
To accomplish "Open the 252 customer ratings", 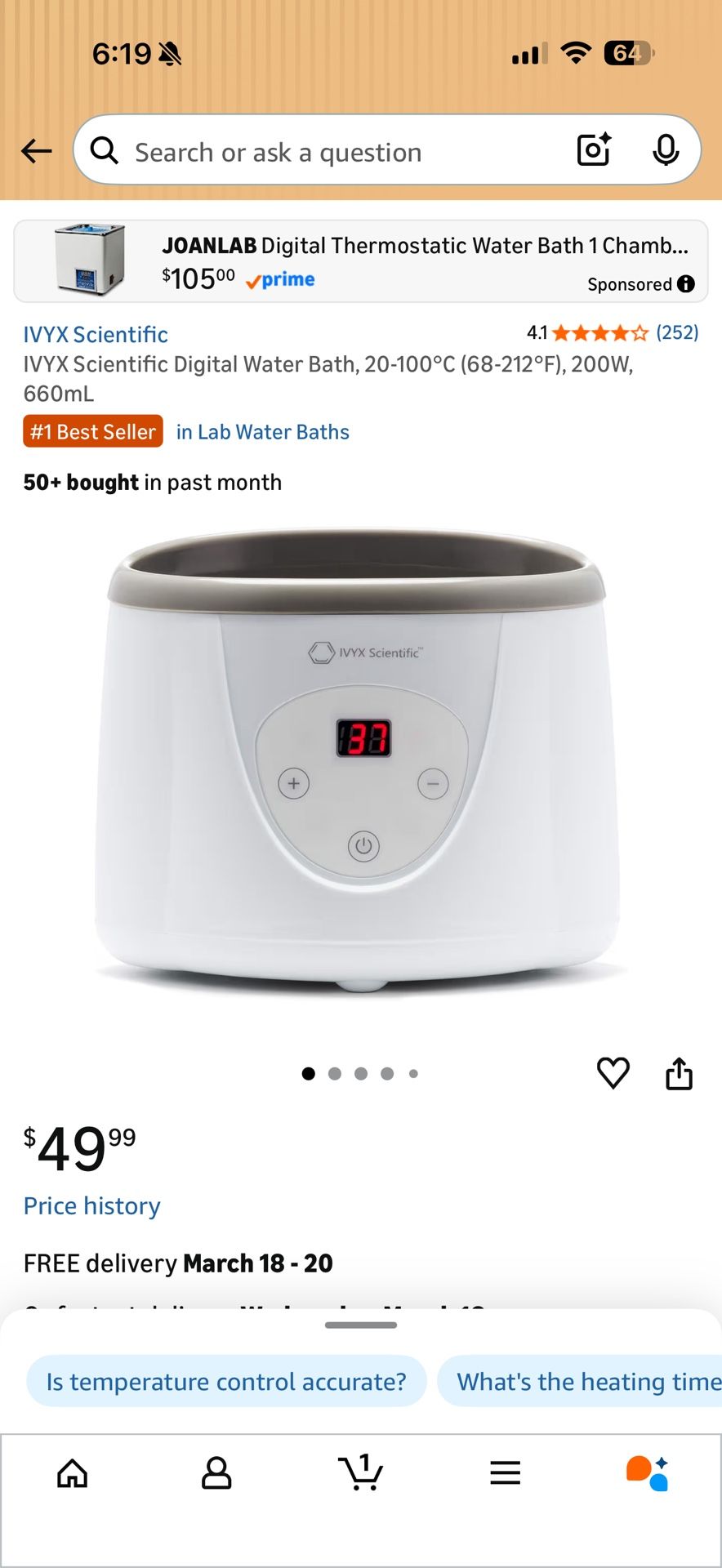I will pyautogui.click(x=677, y=332).
